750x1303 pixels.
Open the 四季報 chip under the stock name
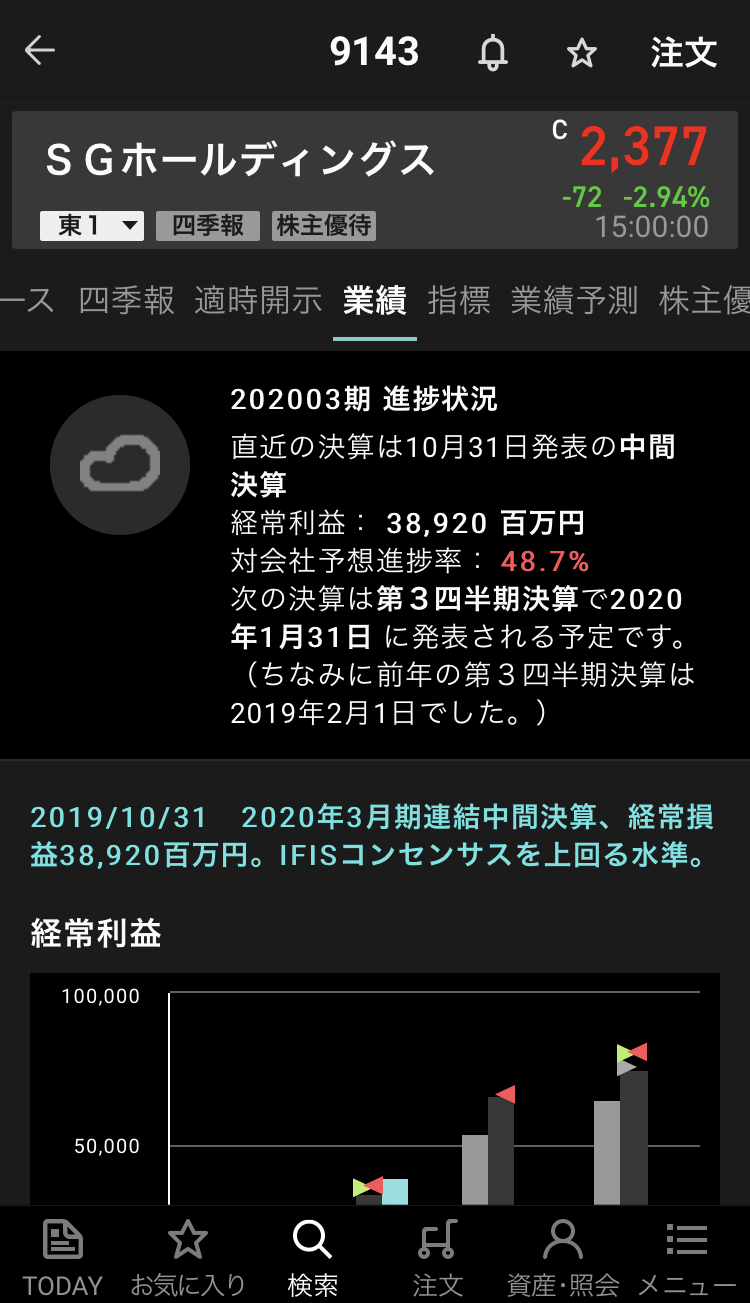pyautogui.click(x=208, y=226)
